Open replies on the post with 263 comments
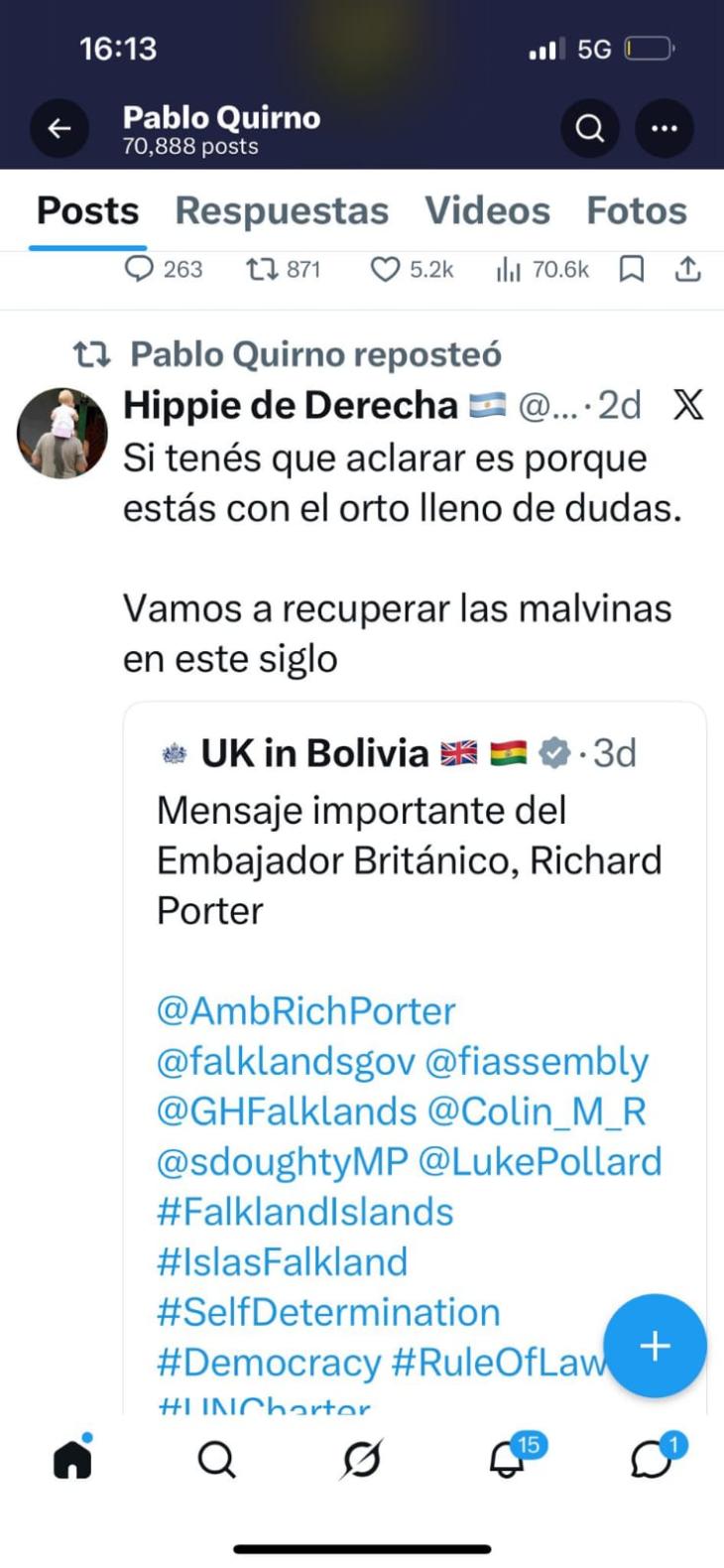 pos(164,269)
